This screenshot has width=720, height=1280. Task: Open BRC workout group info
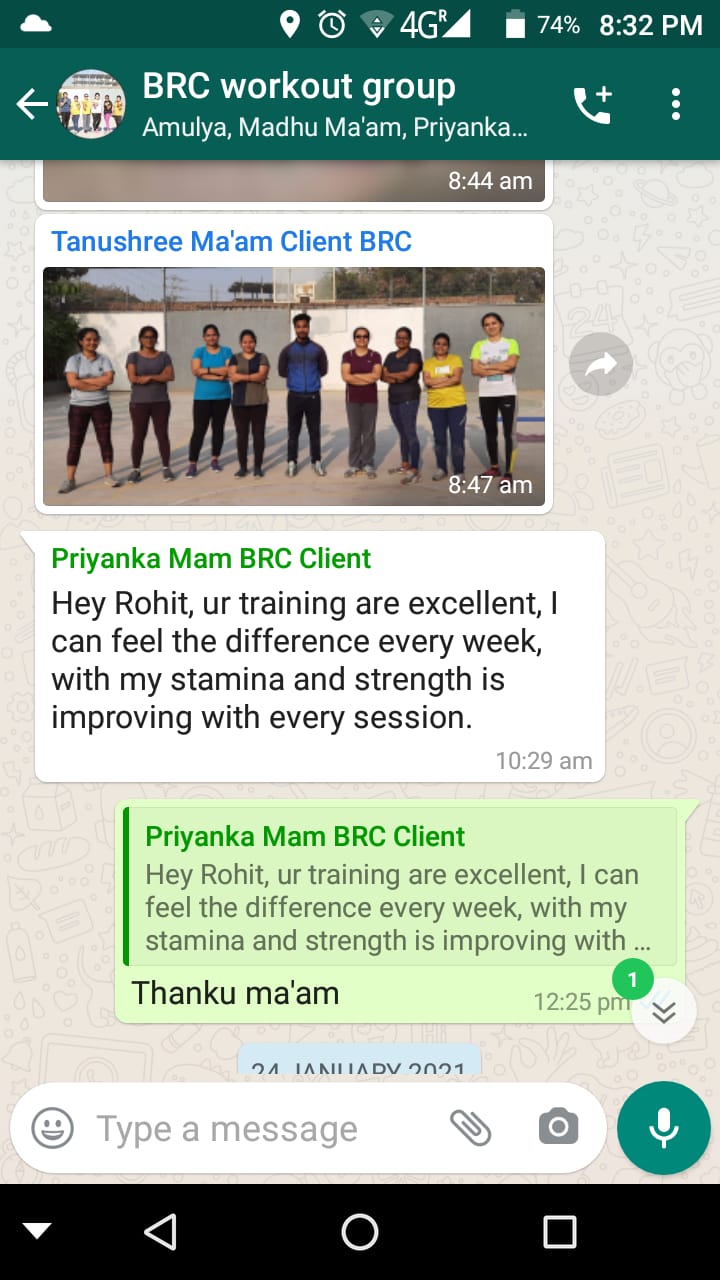pos(333,104)
